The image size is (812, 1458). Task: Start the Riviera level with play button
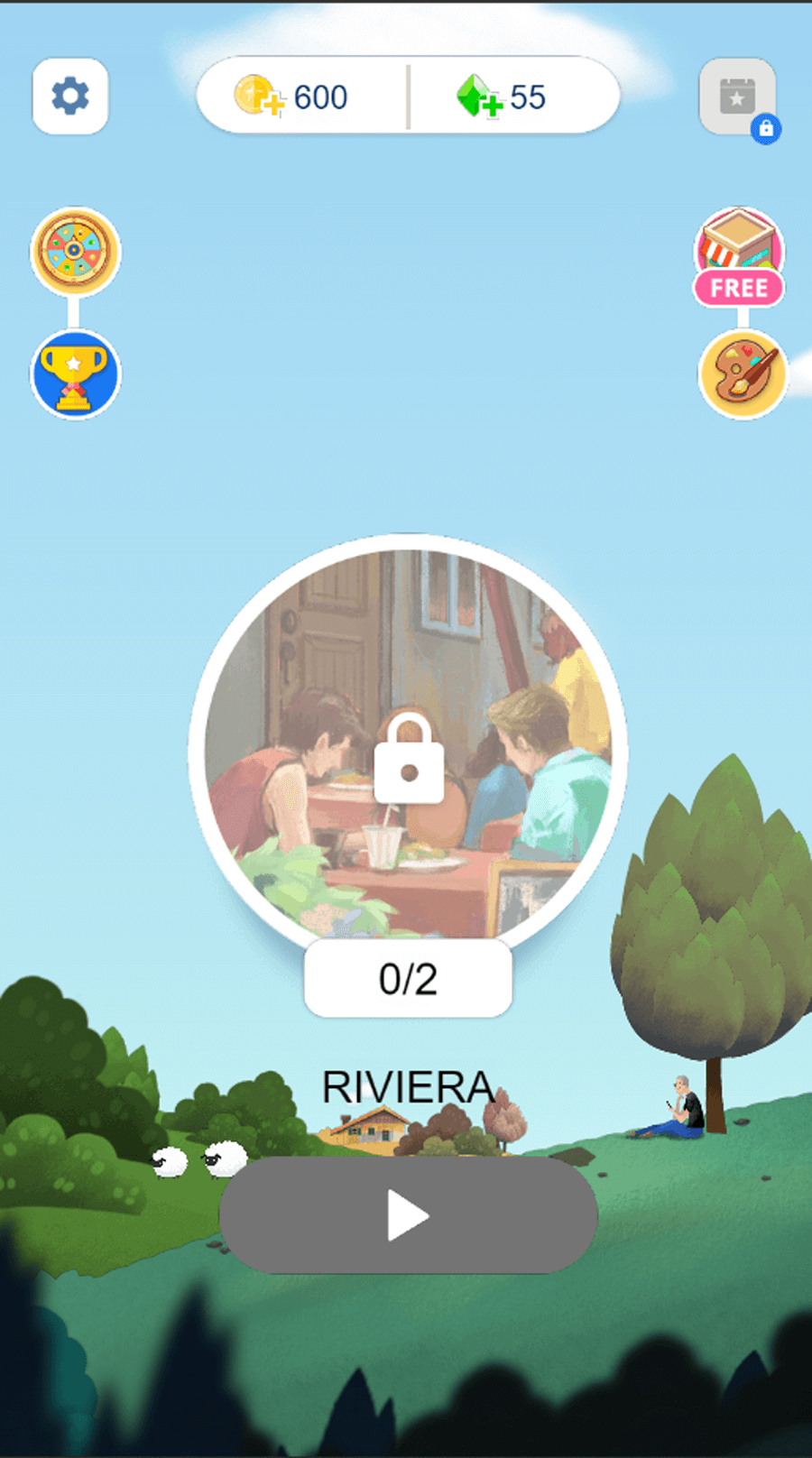(x=408, y=1215)
